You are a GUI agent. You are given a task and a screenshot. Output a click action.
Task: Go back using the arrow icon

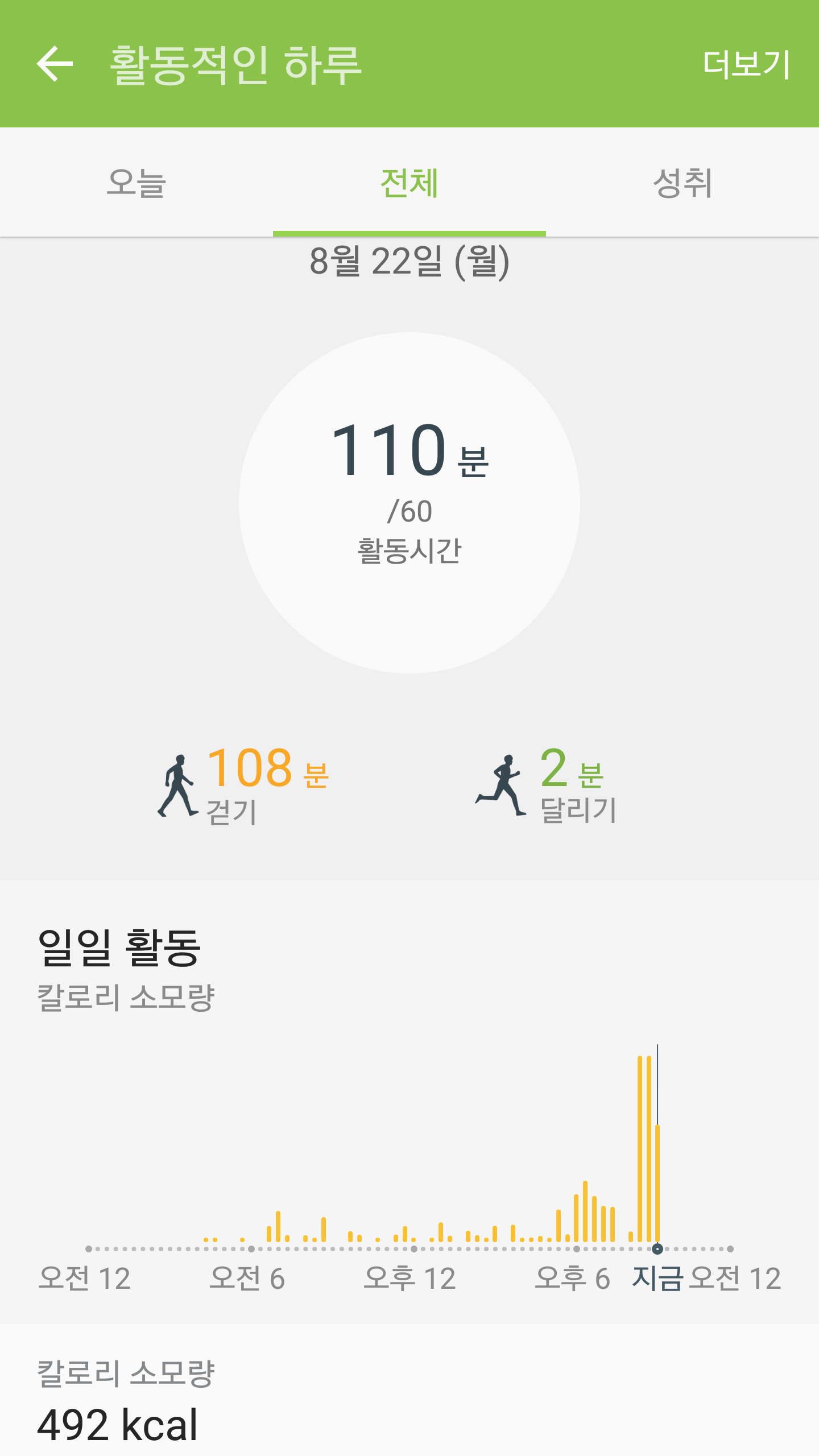(55, 64)
